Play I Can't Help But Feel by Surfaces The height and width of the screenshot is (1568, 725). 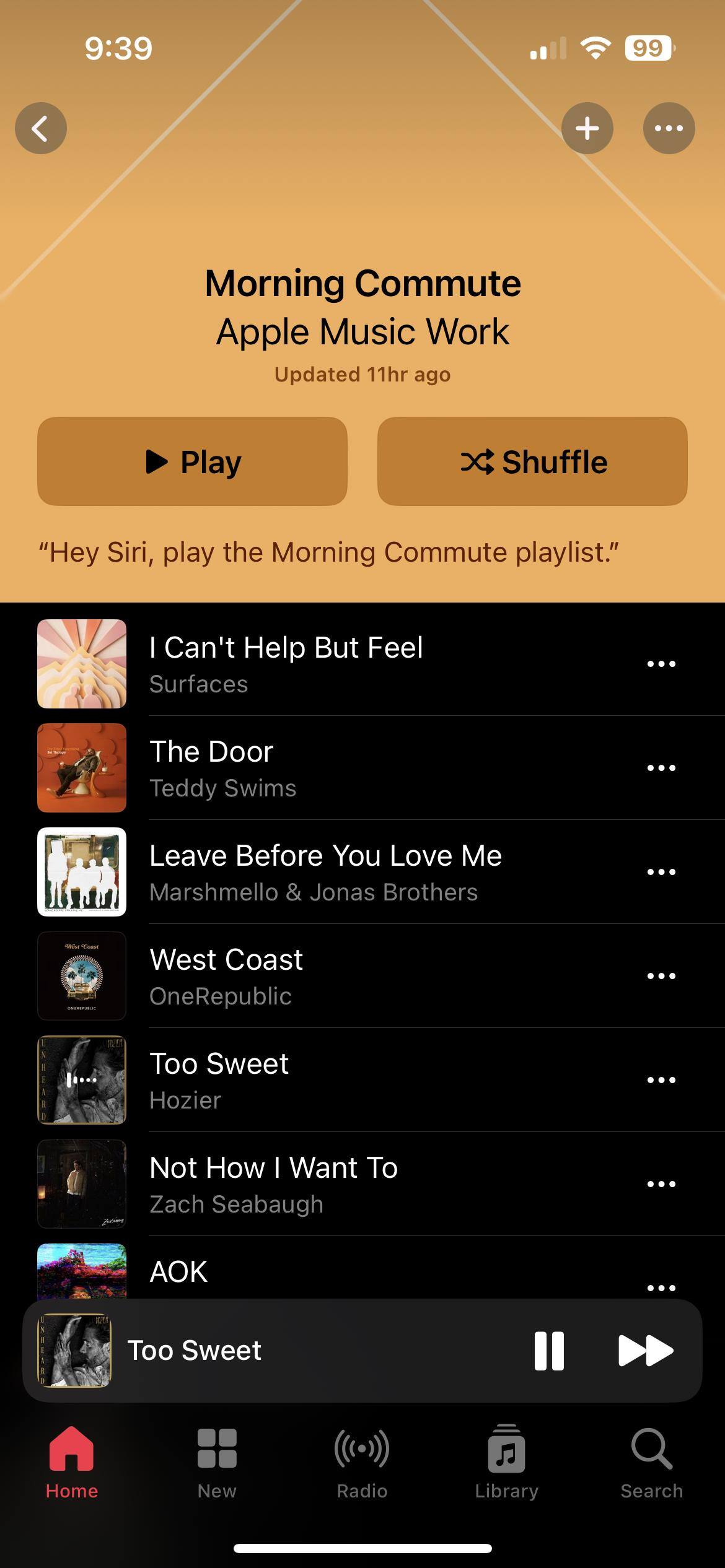286,664
